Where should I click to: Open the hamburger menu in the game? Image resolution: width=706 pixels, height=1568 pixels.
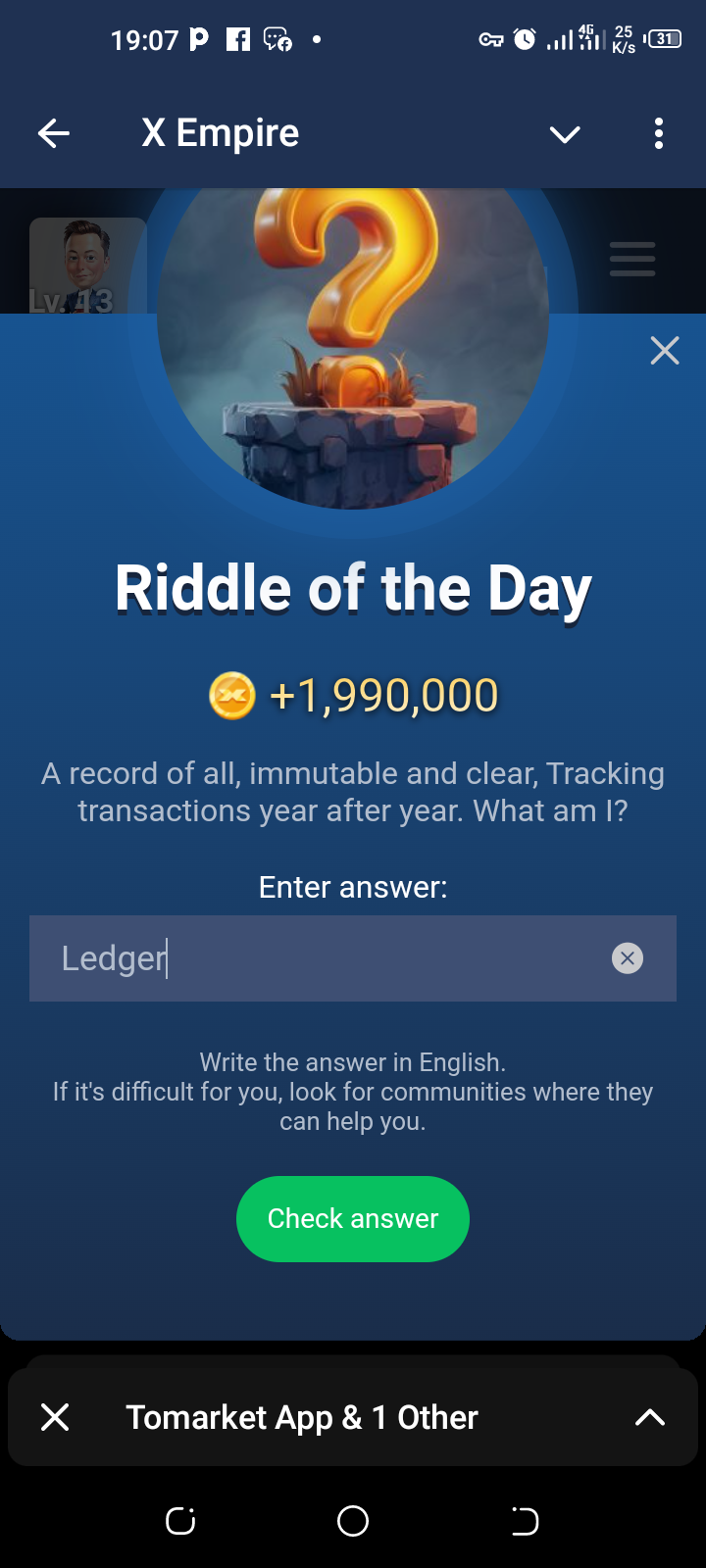pos(632,259)
